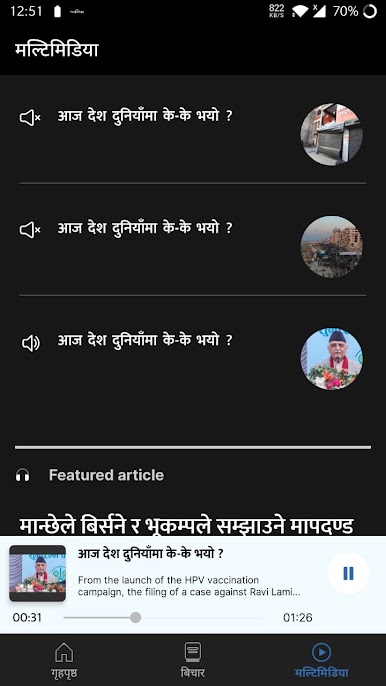Select the मल्टिमिडिया tab
This screenshot has width=386, height=686.
[321, 660]
